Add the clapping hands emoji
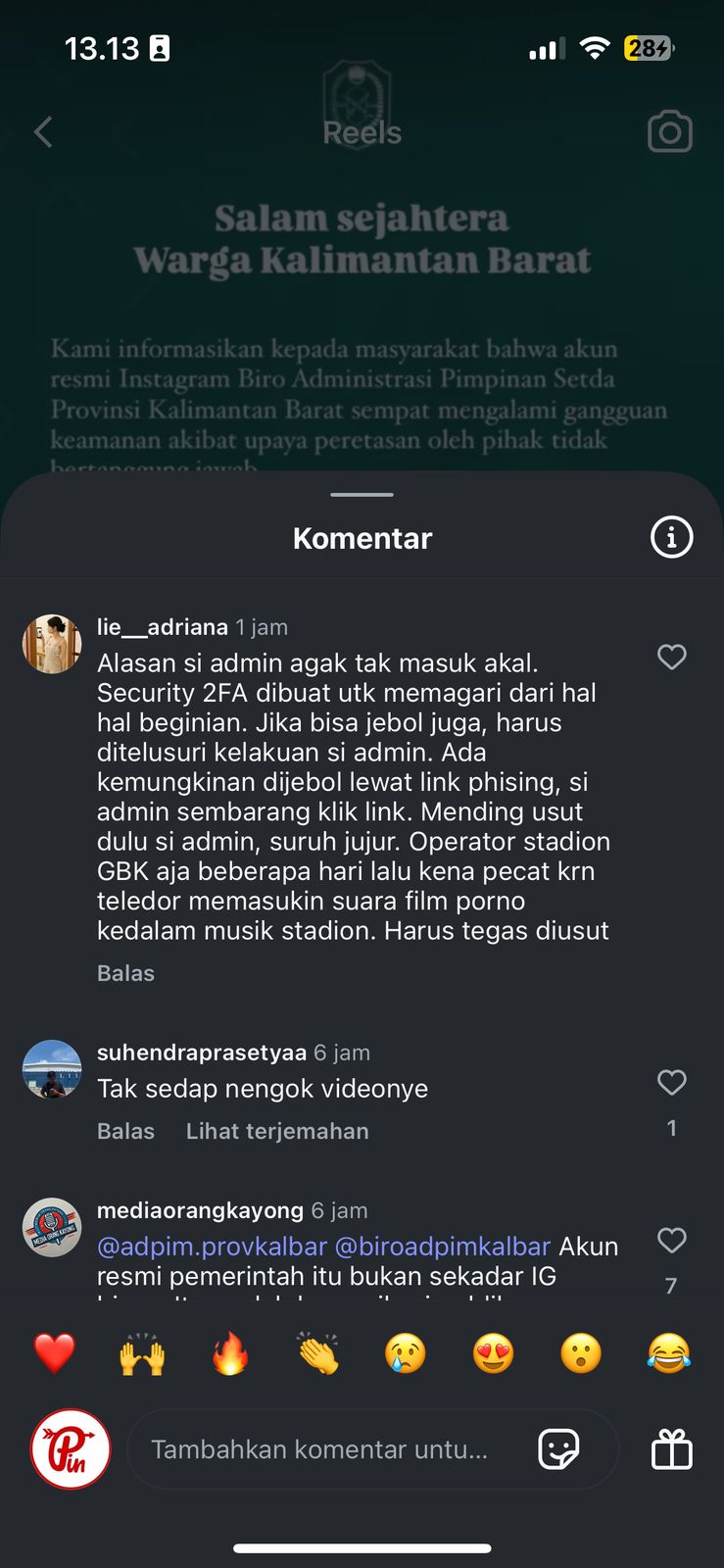724x1568 pixels. click(318, 1354)
